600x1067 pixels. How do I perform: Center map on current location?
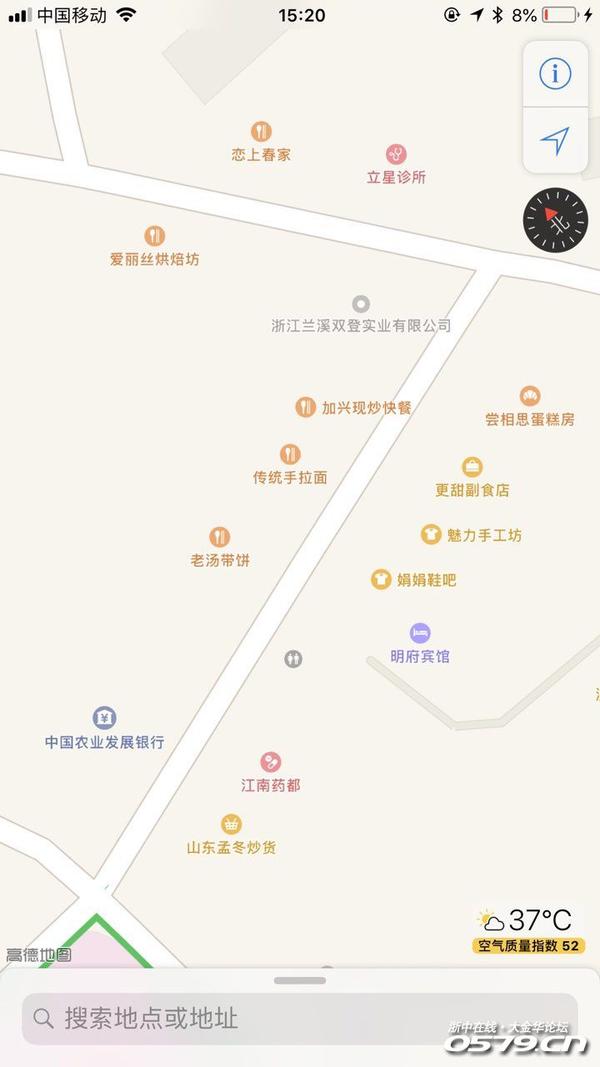coord(555,141)
